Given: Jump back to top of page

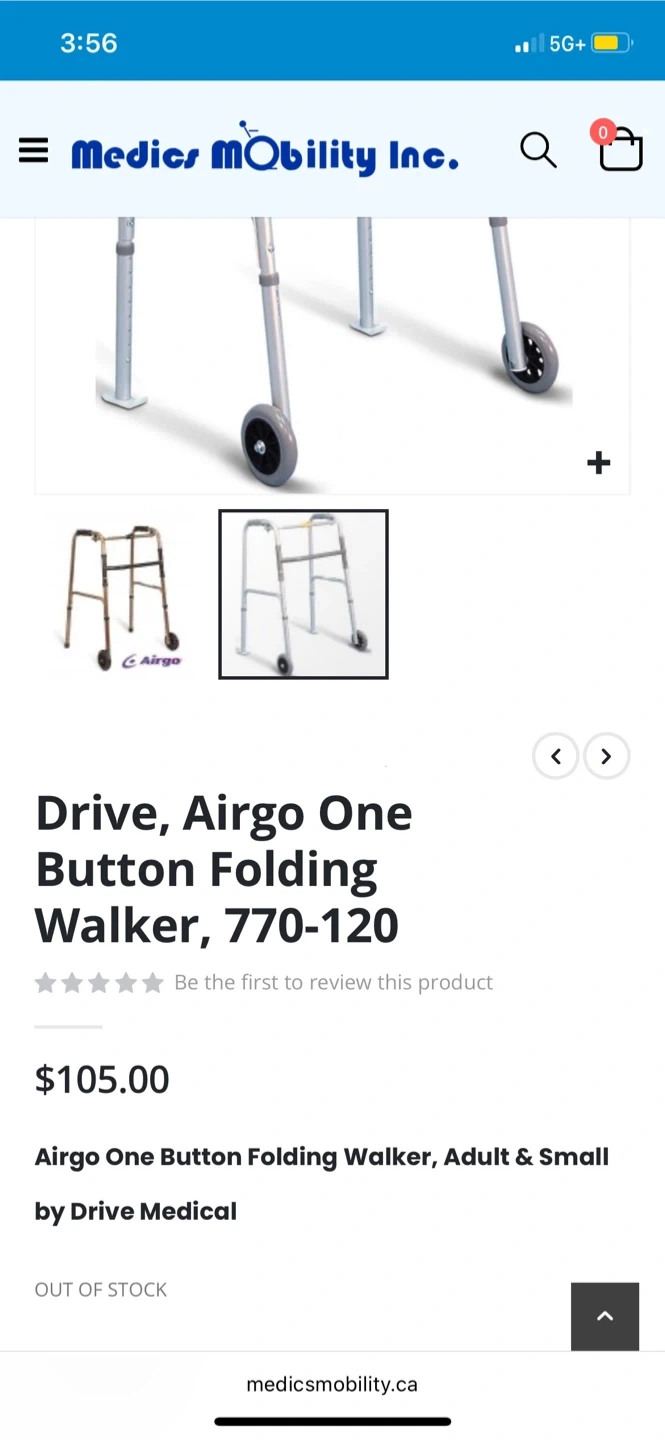Looking at the screenshot, I should [x=605, y=1316].
